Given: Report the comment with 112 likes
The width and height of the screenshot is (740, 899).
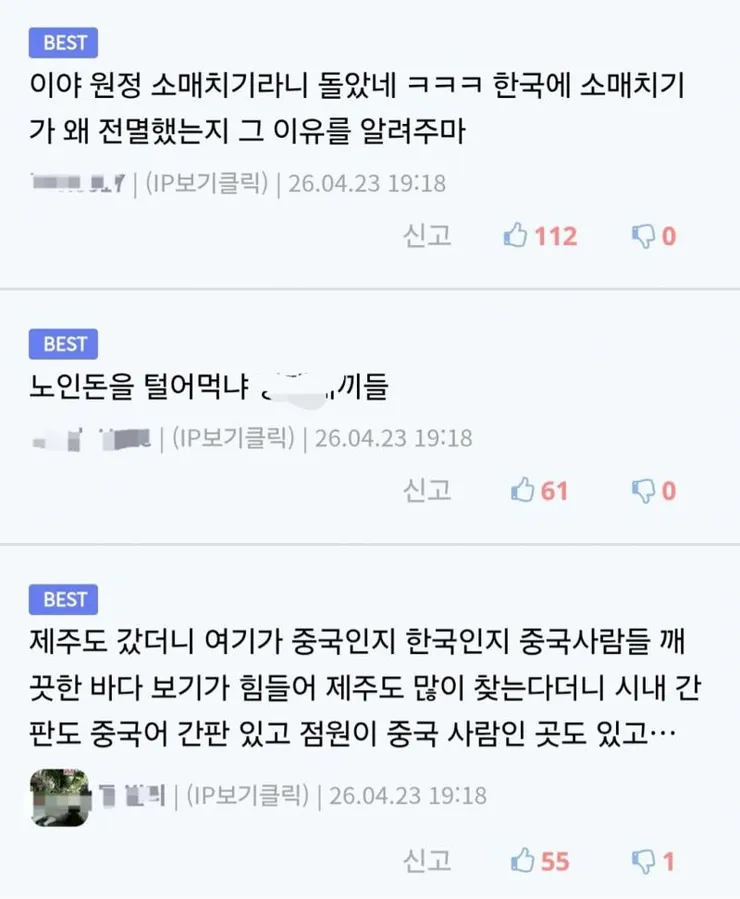Looking at the screenshot, I should pos(427,236).
